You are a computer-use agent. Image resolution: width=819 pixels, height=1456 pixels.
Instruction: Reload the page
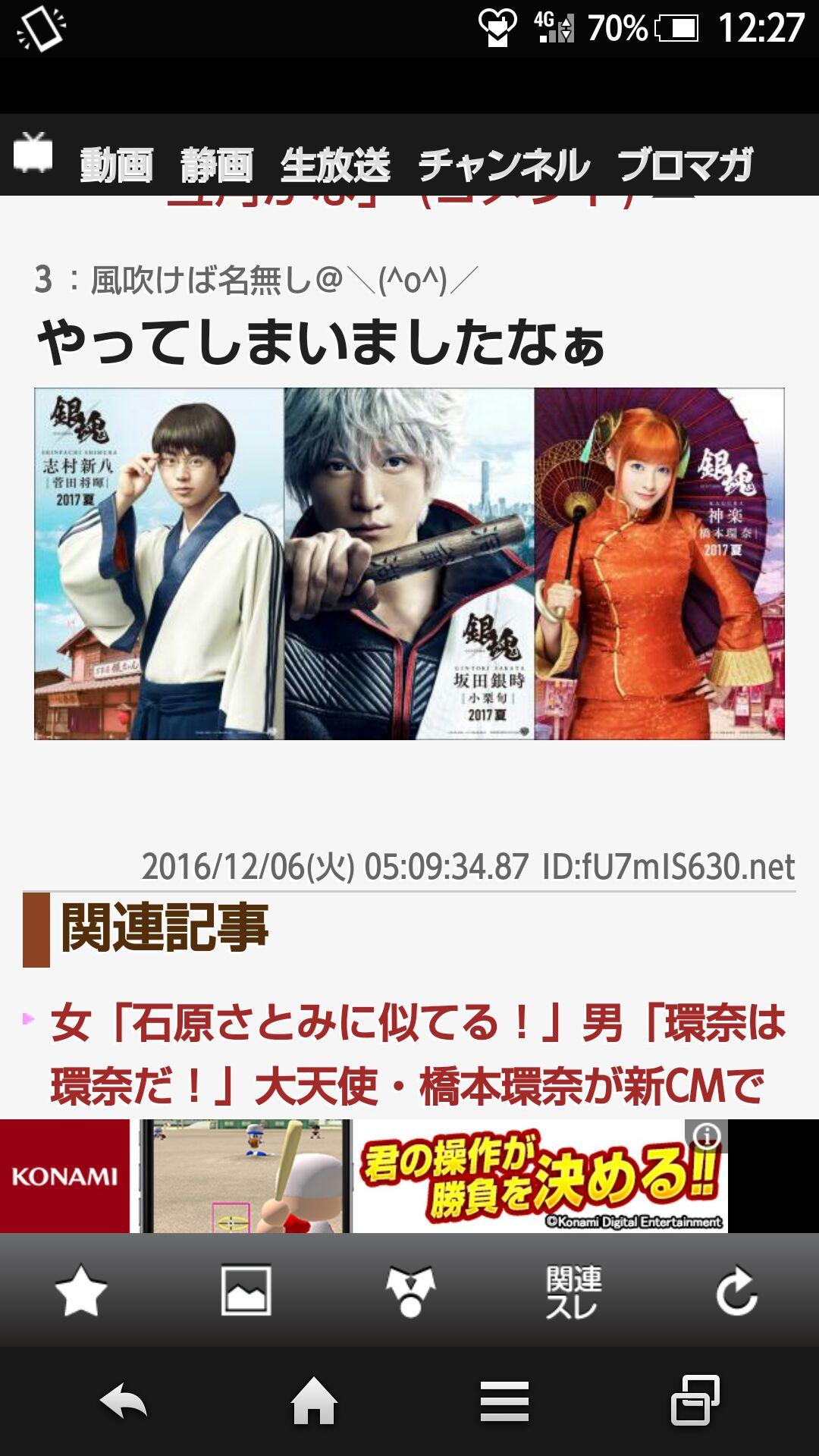tap(736, 1291)
